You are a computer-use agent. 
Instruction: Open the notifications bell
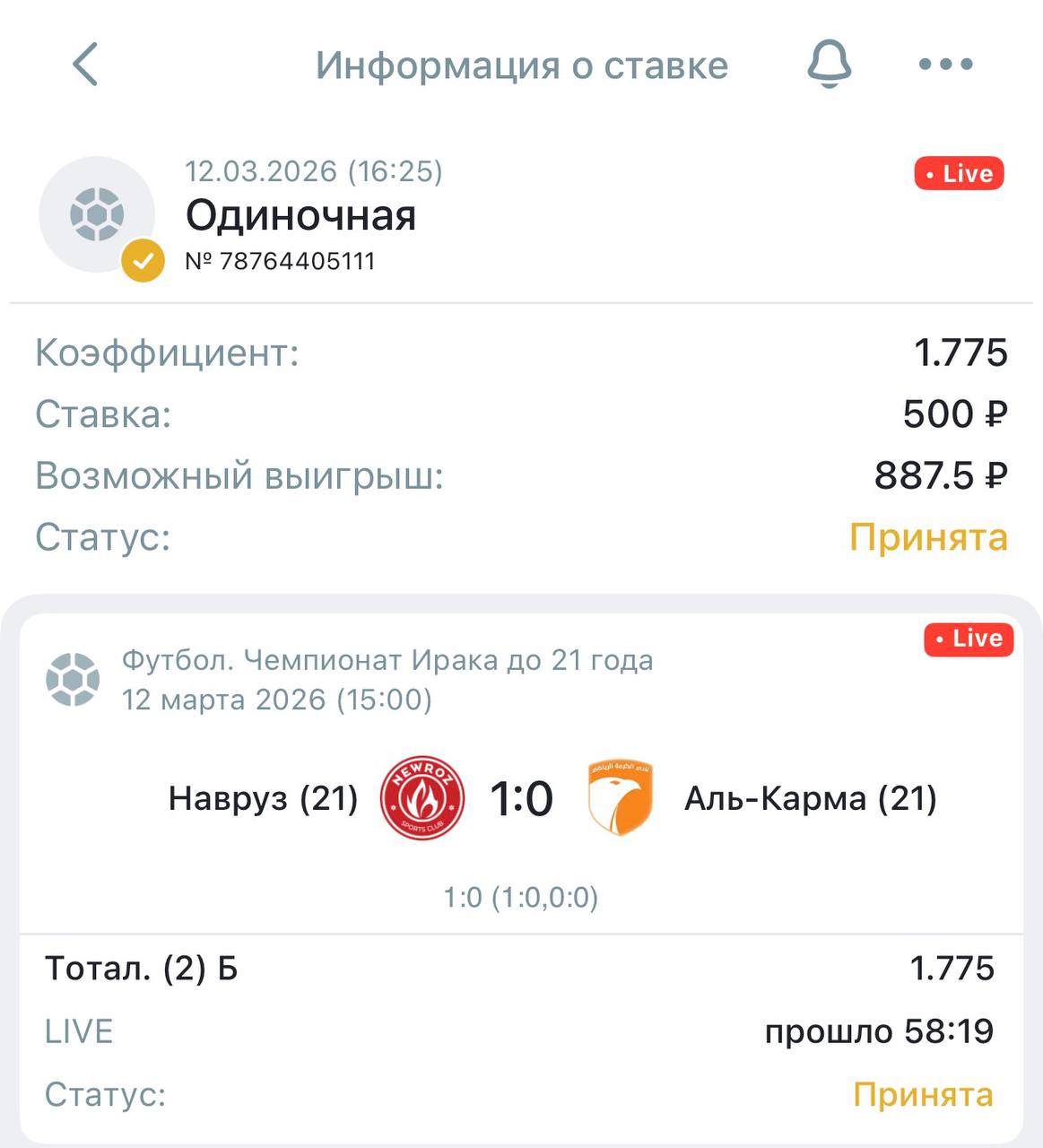(829, 65)
